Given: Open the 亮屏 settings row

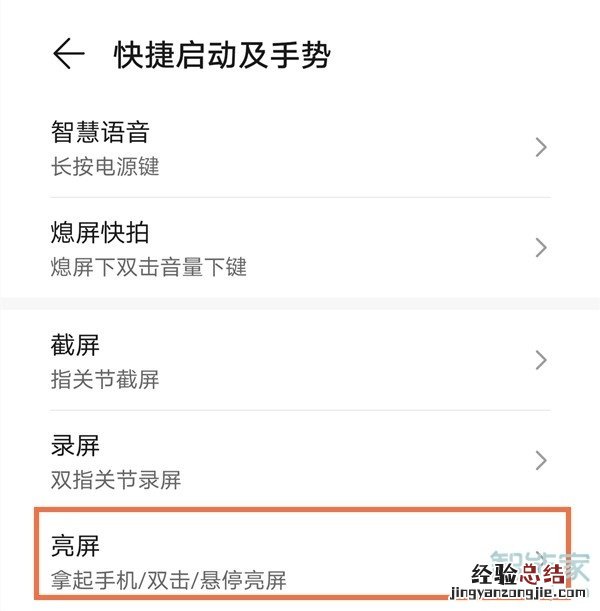Looking at the screenshot, I should (300, 560).
